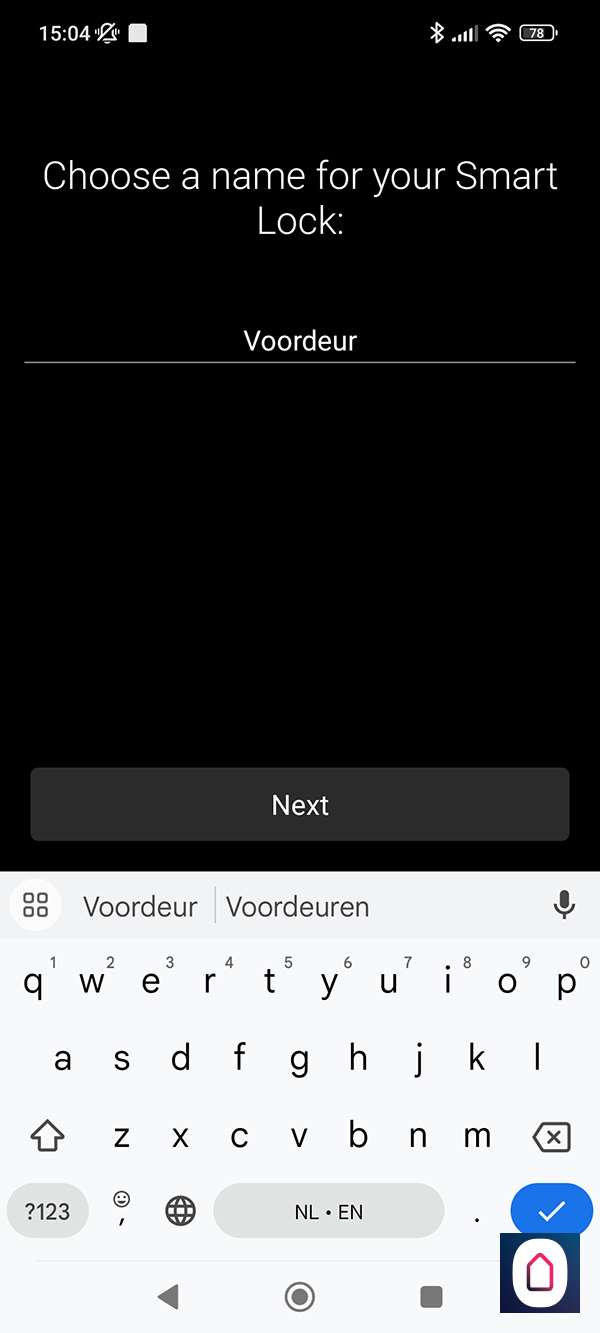
Task: Delete last character with backspace
Action: pyautogui.click(x=551, y=1137)
